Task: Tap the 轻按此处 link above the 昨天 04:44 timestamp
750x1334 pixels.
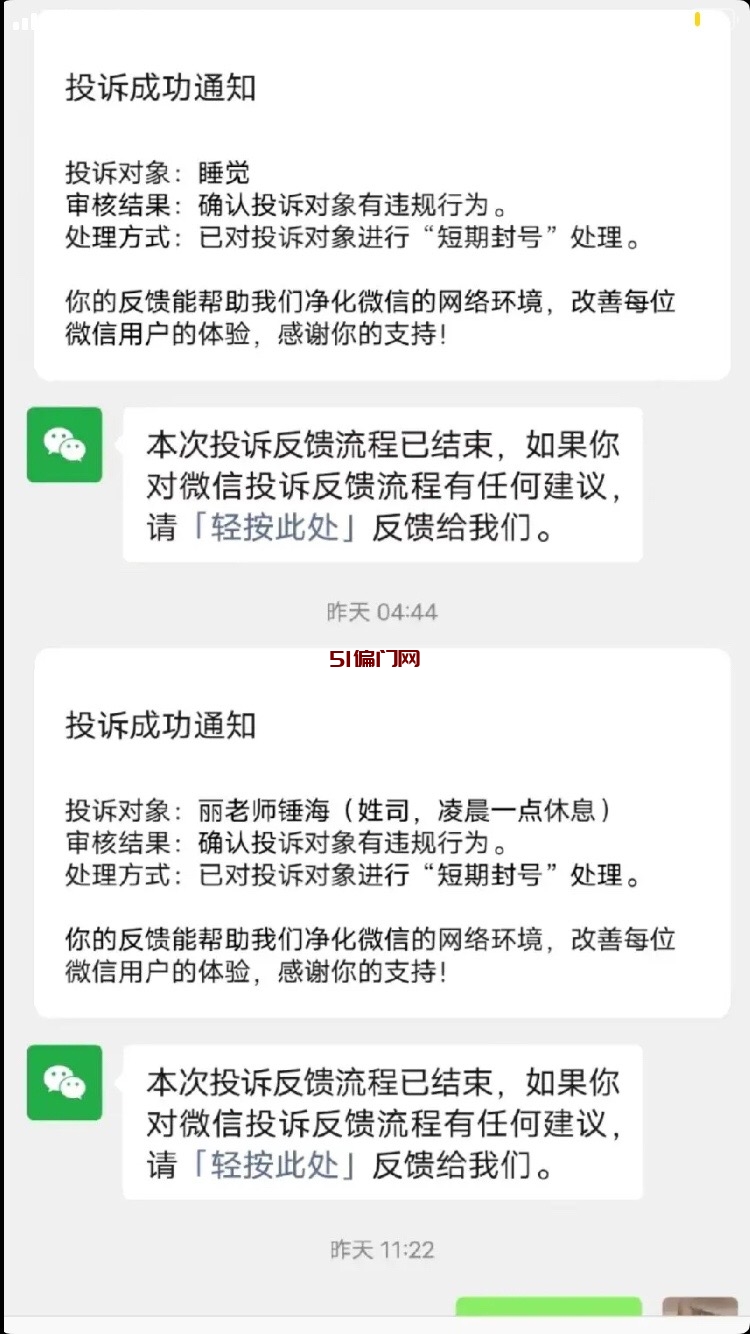Action: 273,528
